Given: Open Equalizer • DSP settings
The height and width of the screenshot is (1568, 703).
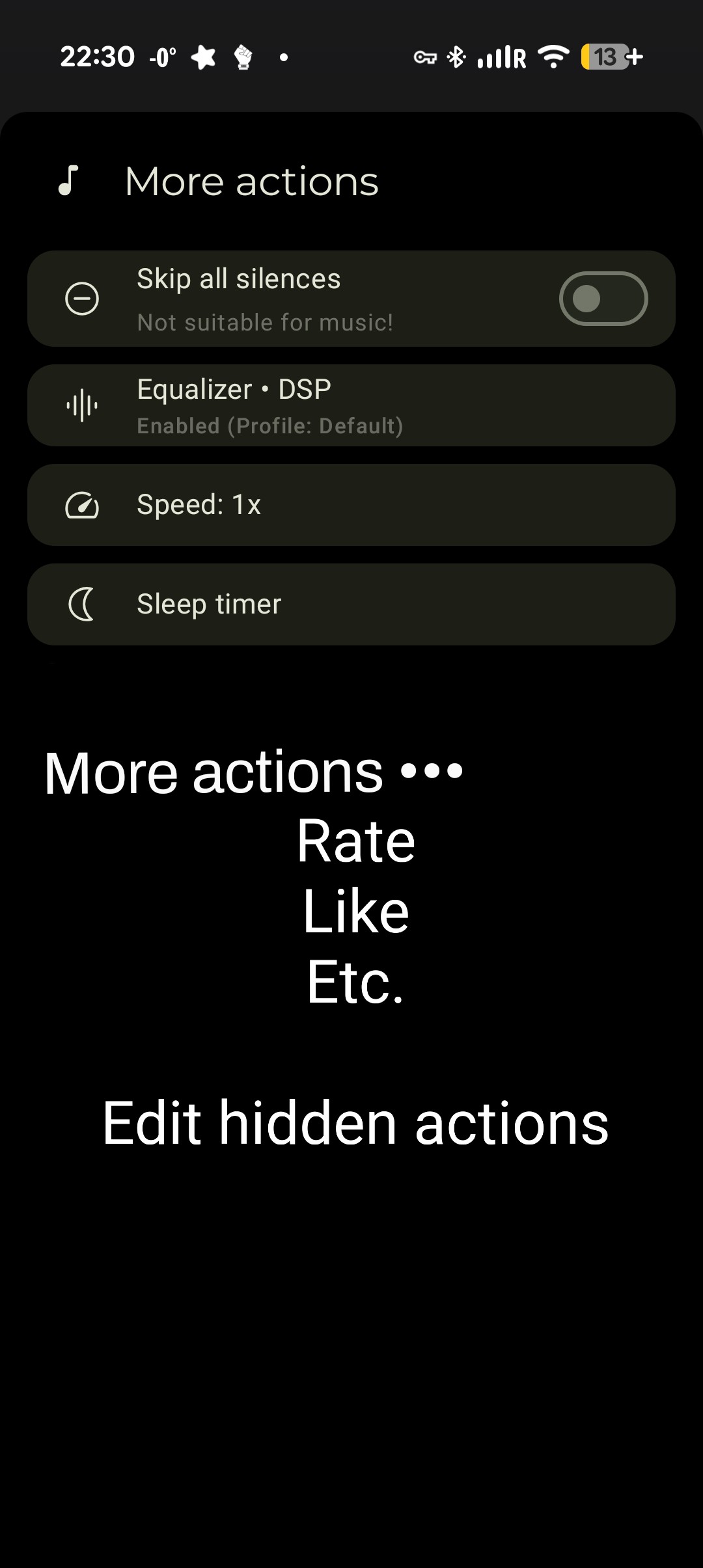Looking at the screenshot, I should coord(351,406).
